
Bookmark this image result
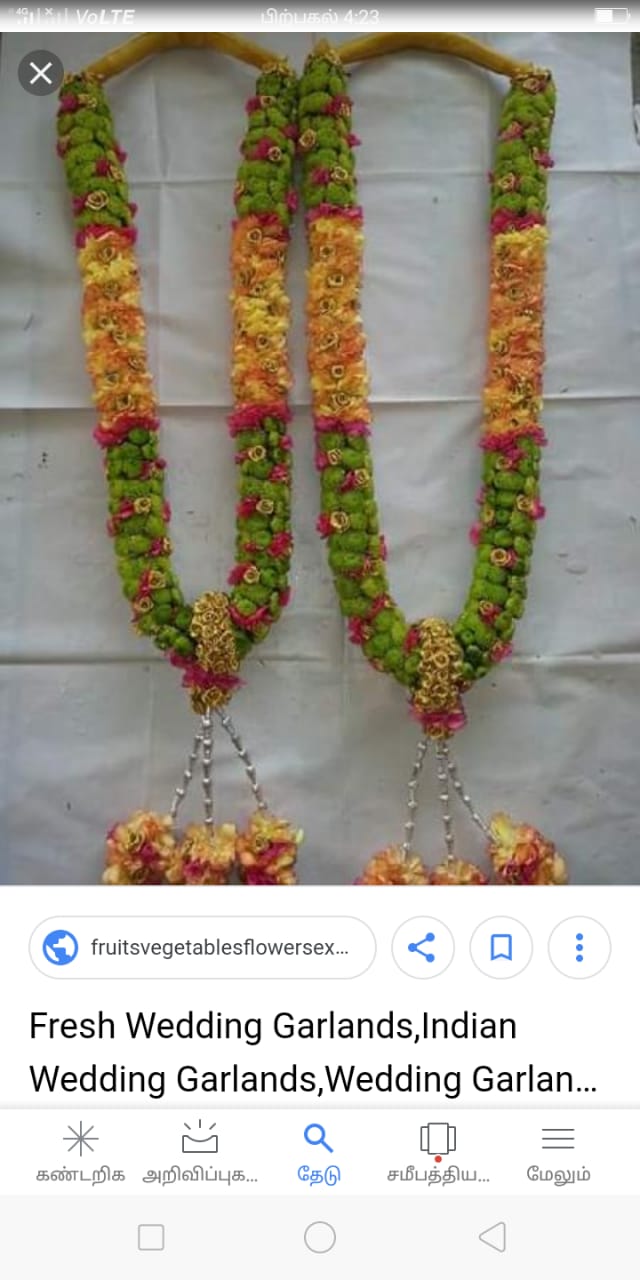[x=501, y=947]
